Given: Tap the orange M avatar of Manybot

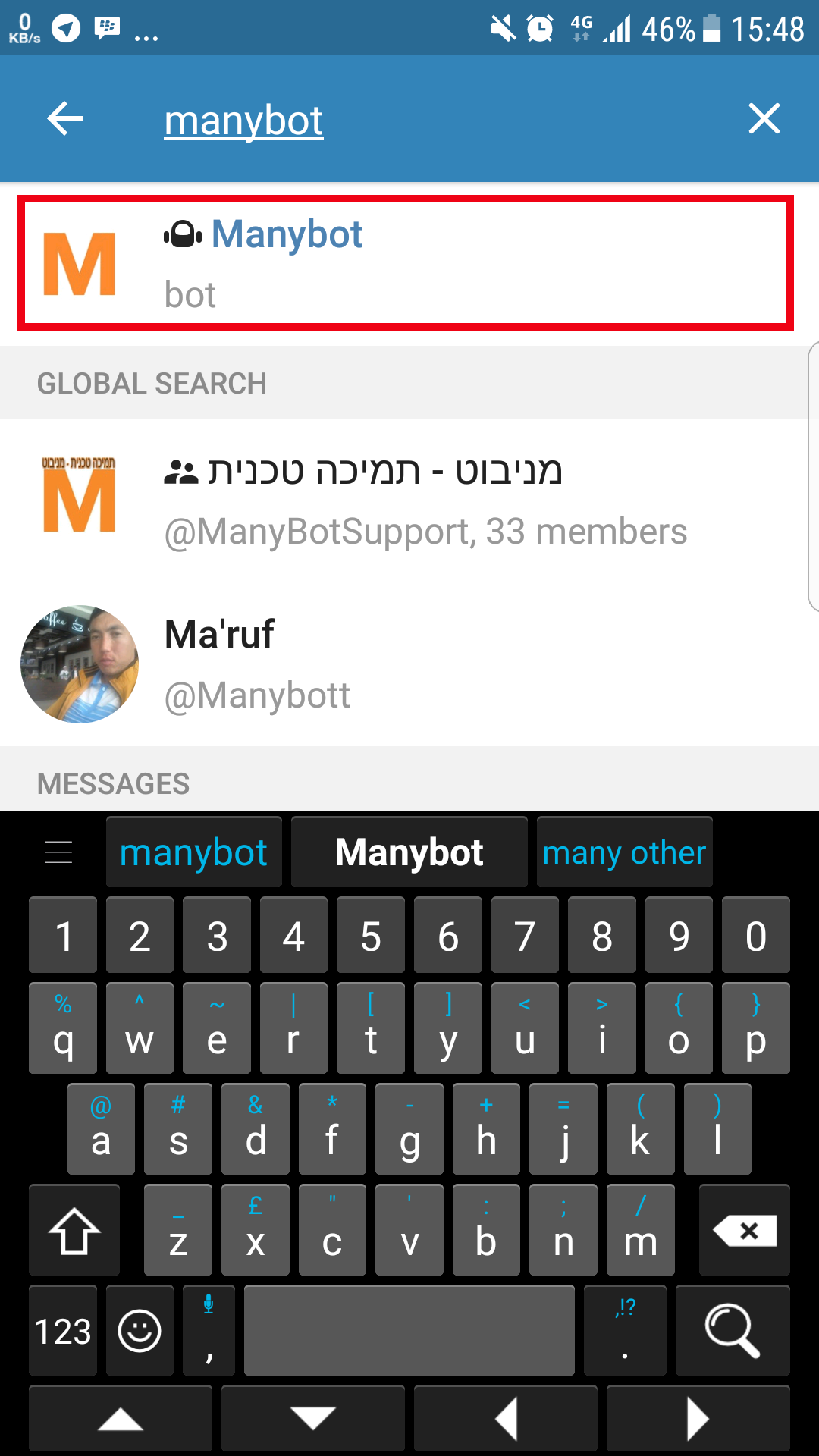Looking at the screenshot, I should pos(80,262).
